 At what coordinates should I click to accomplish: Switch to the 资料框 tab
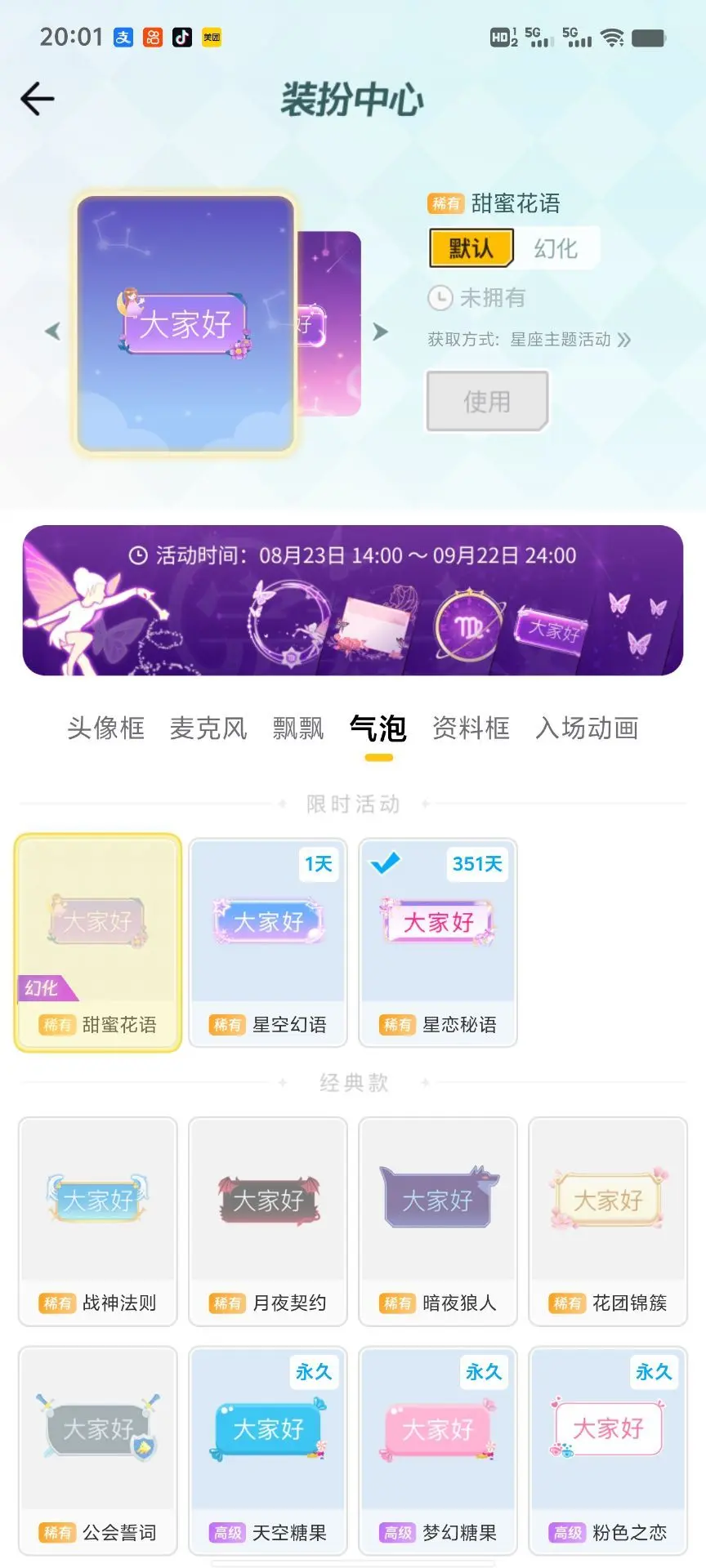(471, 728)
